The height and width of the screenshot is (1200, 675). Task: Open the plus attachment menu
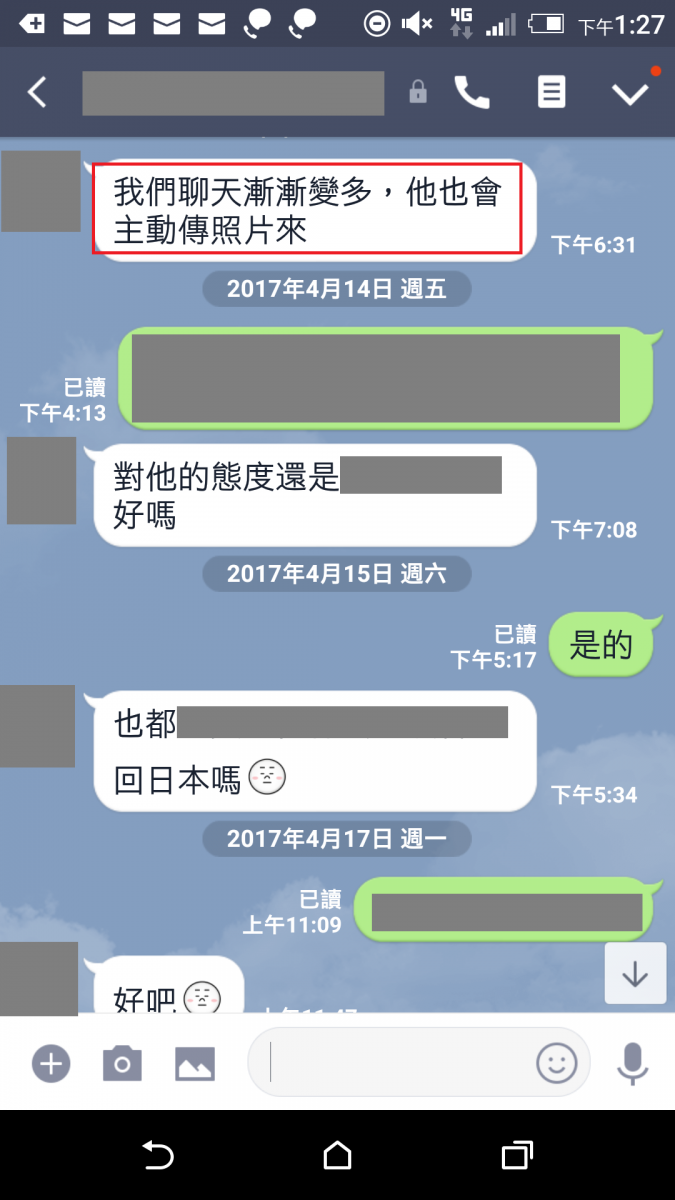coord(50,1063)
